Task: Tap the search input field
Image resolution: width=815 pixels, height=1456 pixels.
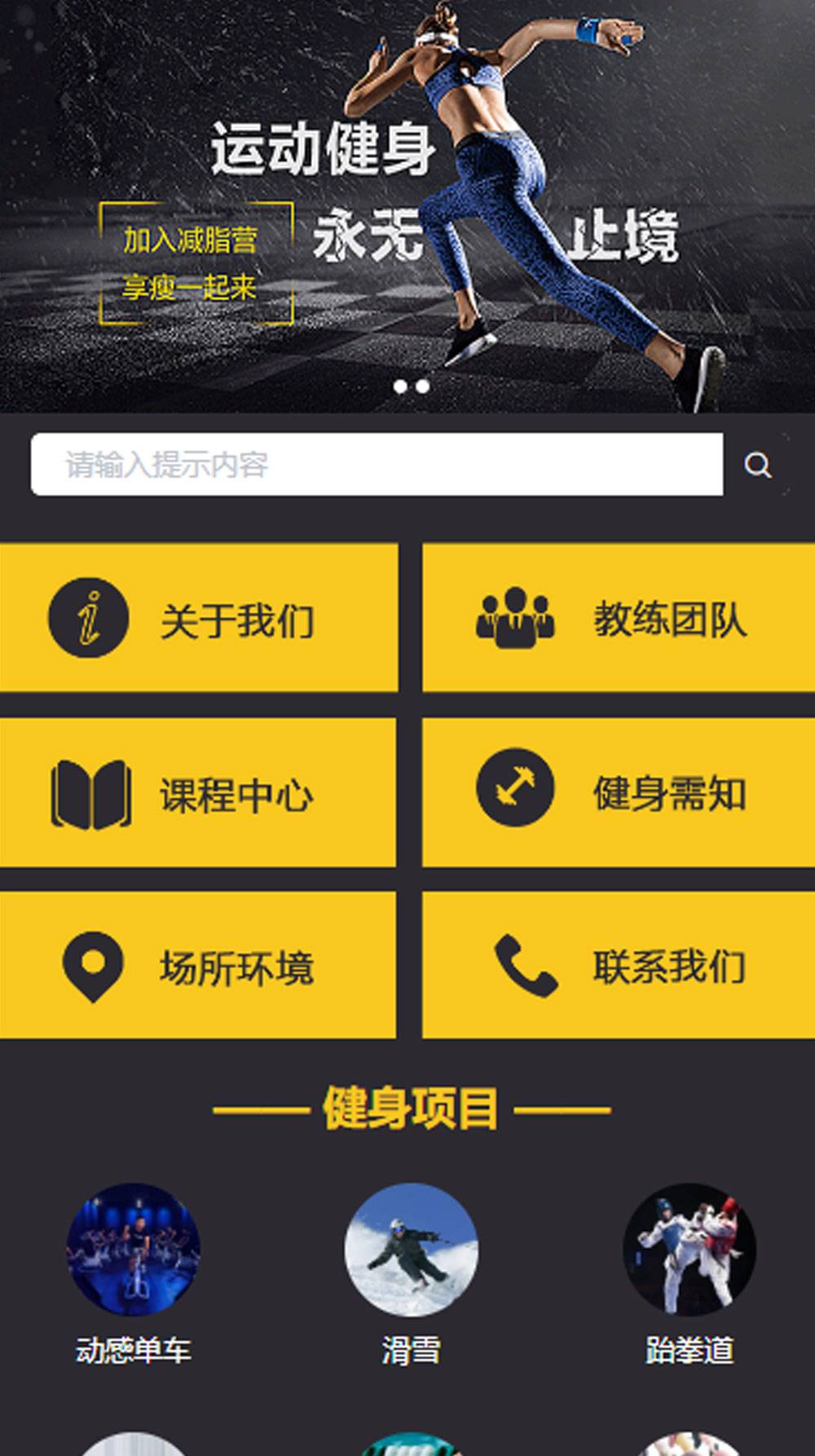Action: [x=377, y=465]
